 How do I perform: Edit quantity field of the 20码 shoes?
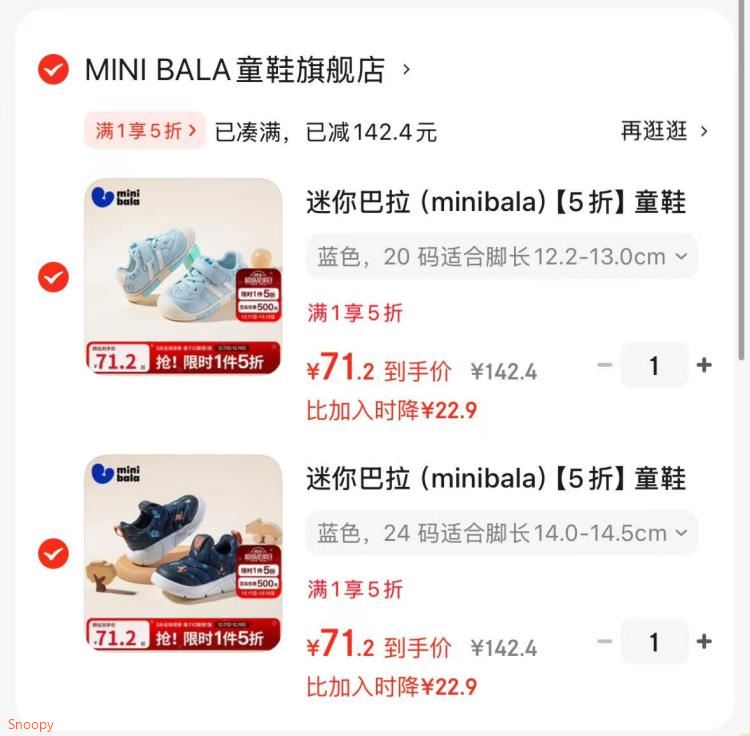tap(654, 365)
